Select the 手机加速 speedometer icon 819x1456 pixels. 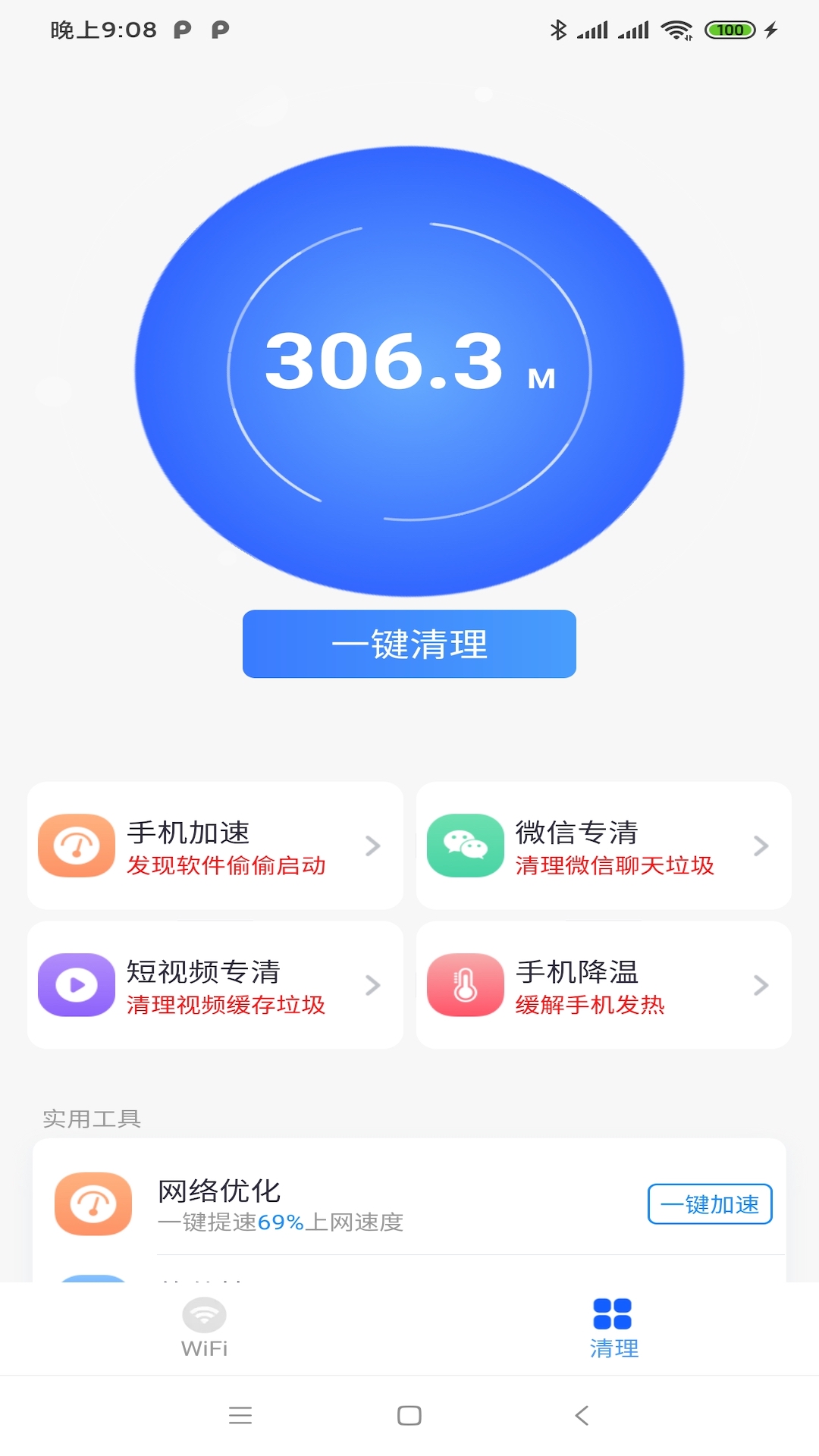(76, 846)
